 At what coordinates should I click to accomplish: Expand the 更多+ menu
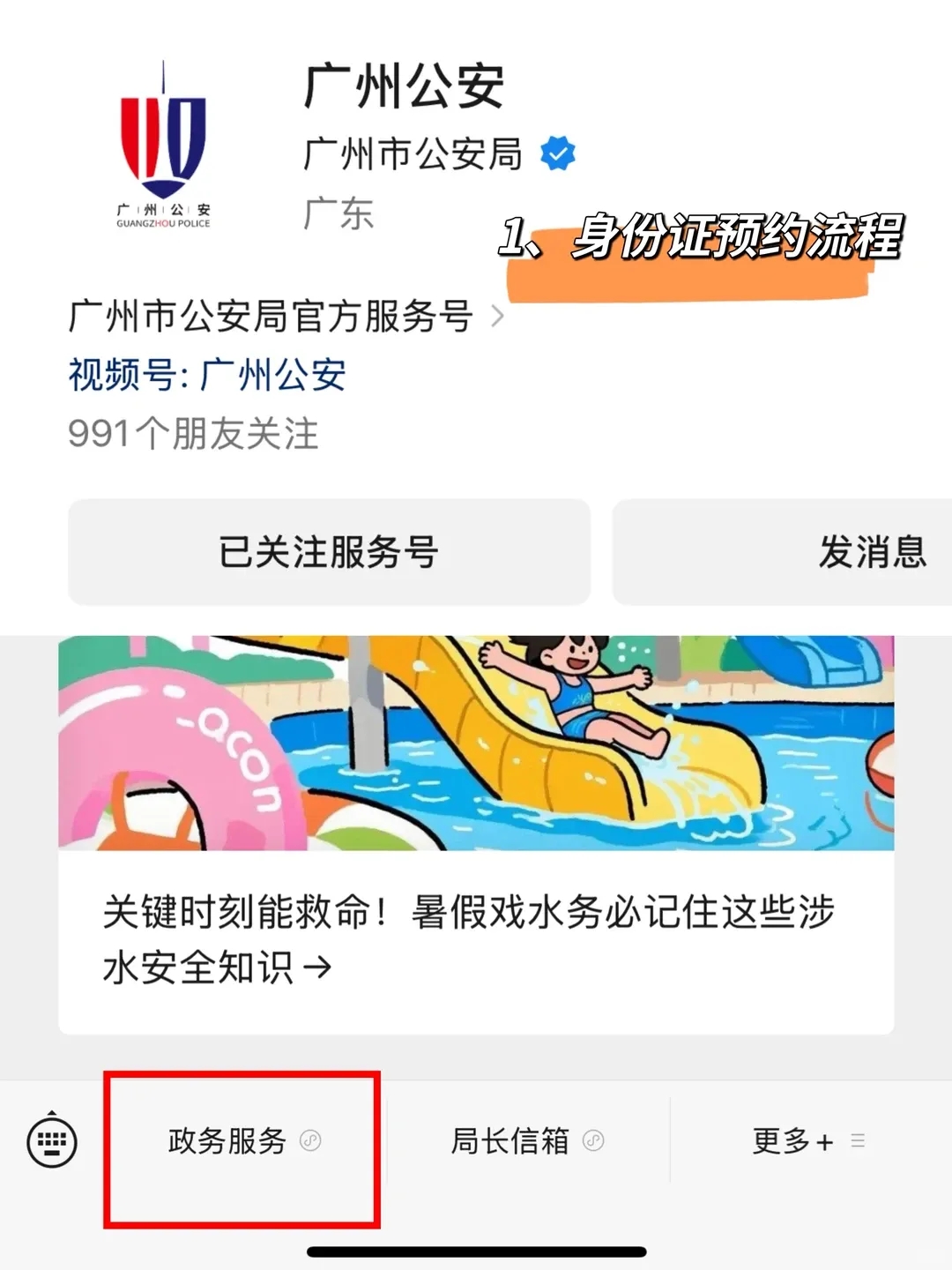coord(789,1140)
